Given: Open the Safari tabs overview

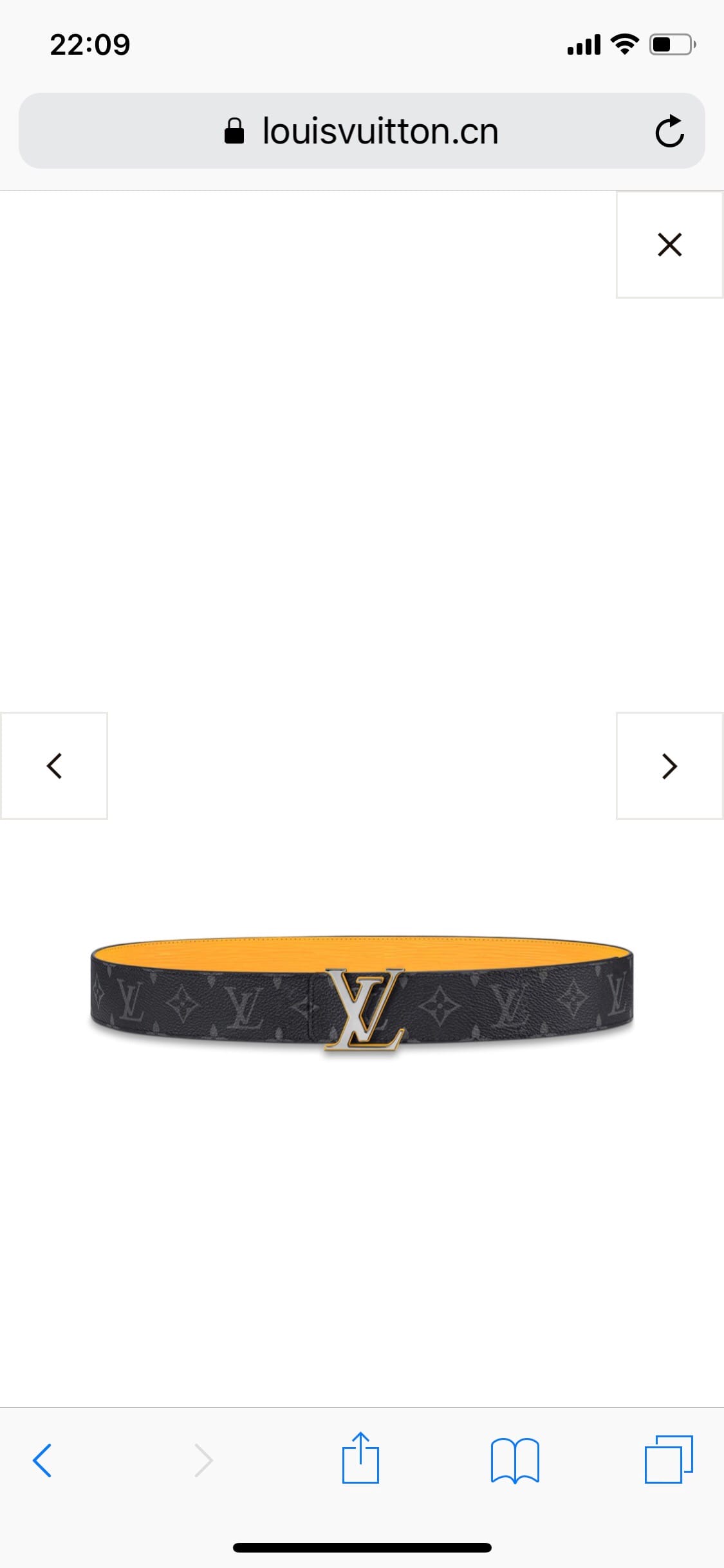Looking at the screenshot, I should (669, 1459).
